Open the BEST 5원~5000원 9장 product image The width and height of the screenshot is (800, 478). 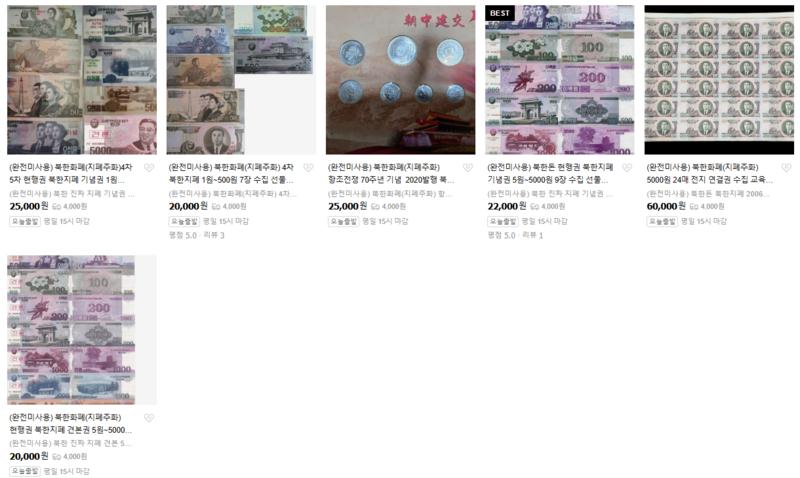[559, 80]
